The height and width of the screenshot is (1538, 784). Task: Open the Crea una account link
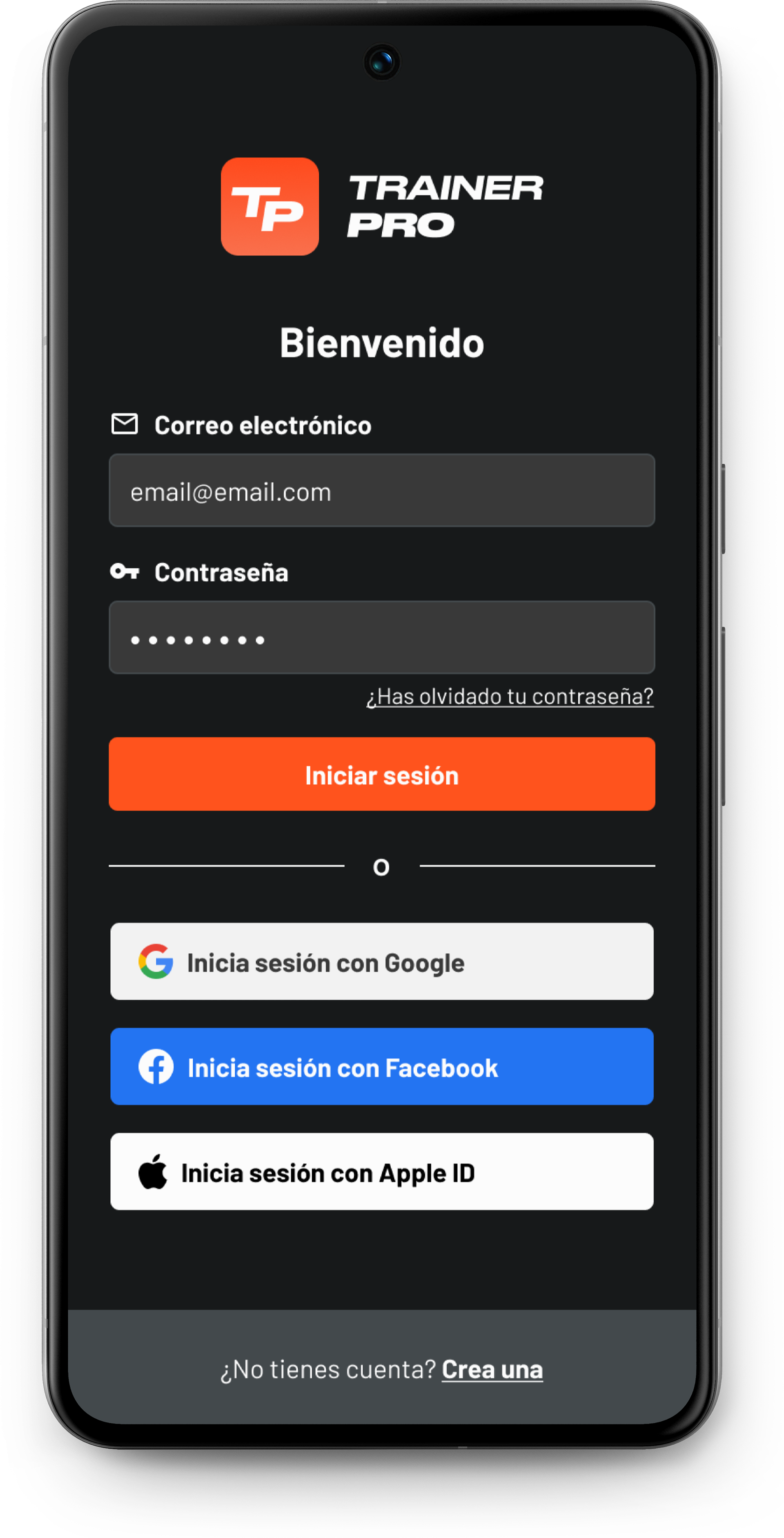(x=492, y=1370)
